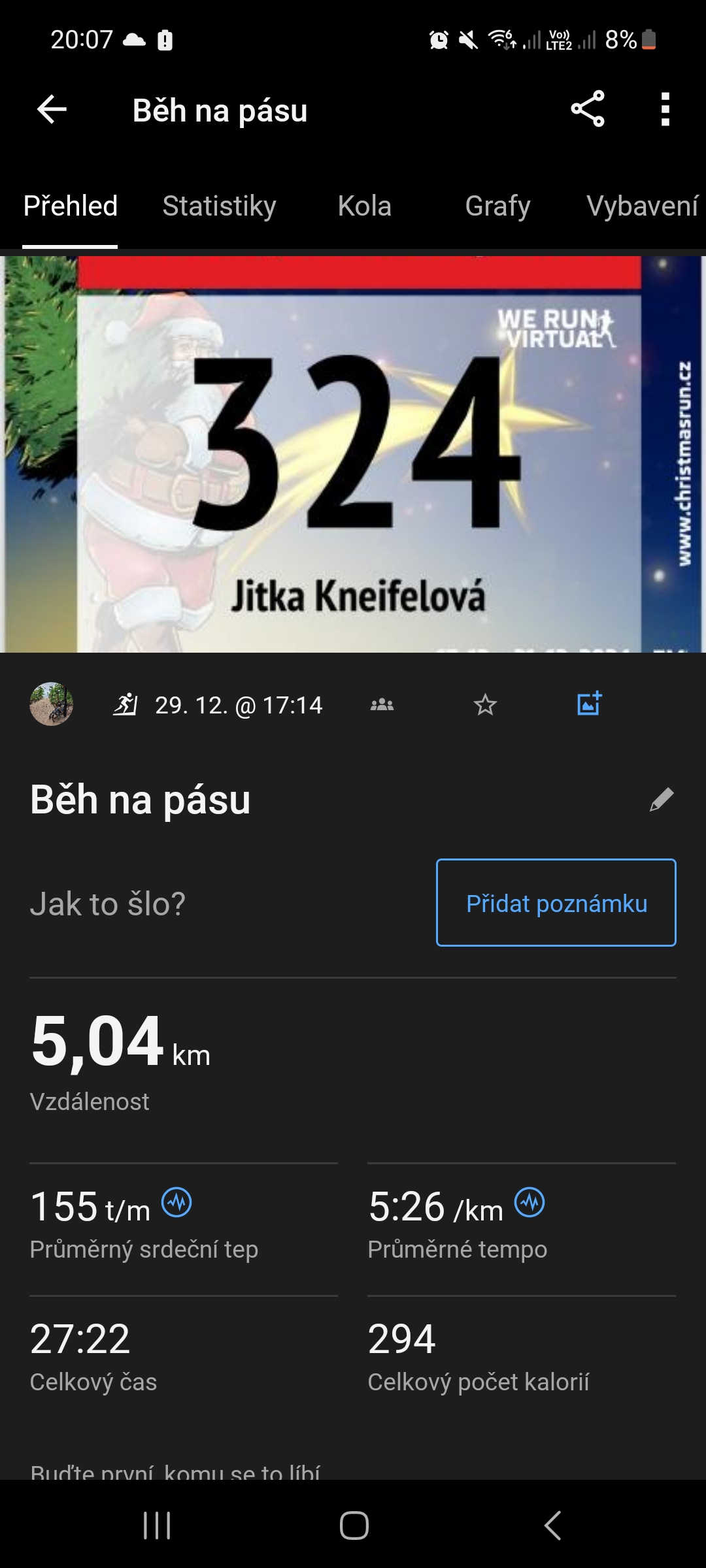Image resolution: width=706 pixels, height=1568 pixels.
Task: Add a photo to the activity
Action: tap(589, 704)
